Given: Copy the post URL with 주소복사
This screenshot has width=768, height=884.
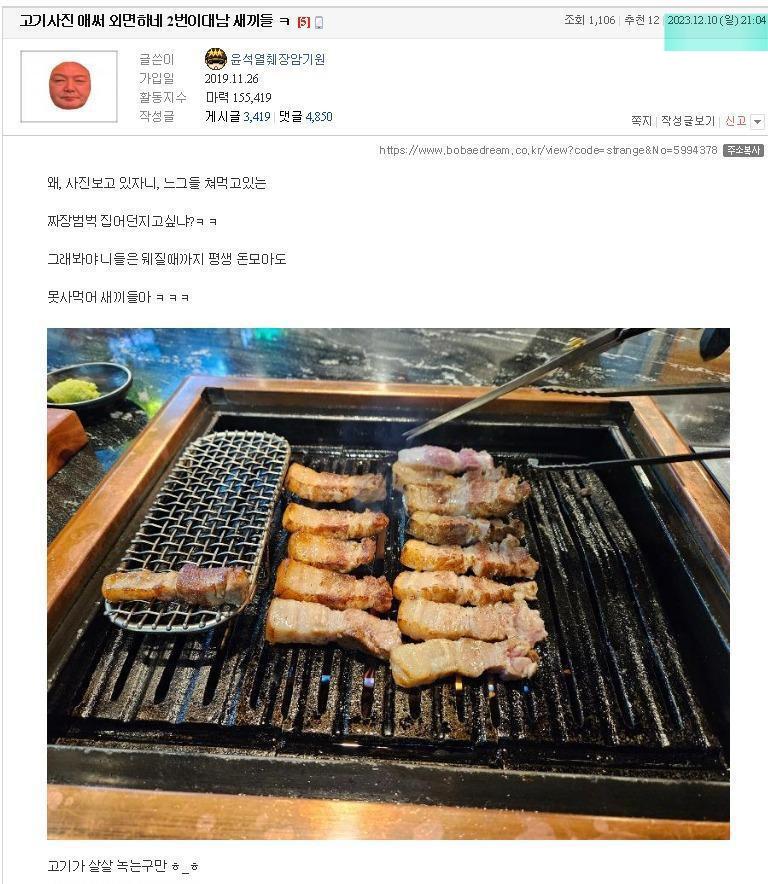Looking at the screenshot, I should [x=743, y=151].
